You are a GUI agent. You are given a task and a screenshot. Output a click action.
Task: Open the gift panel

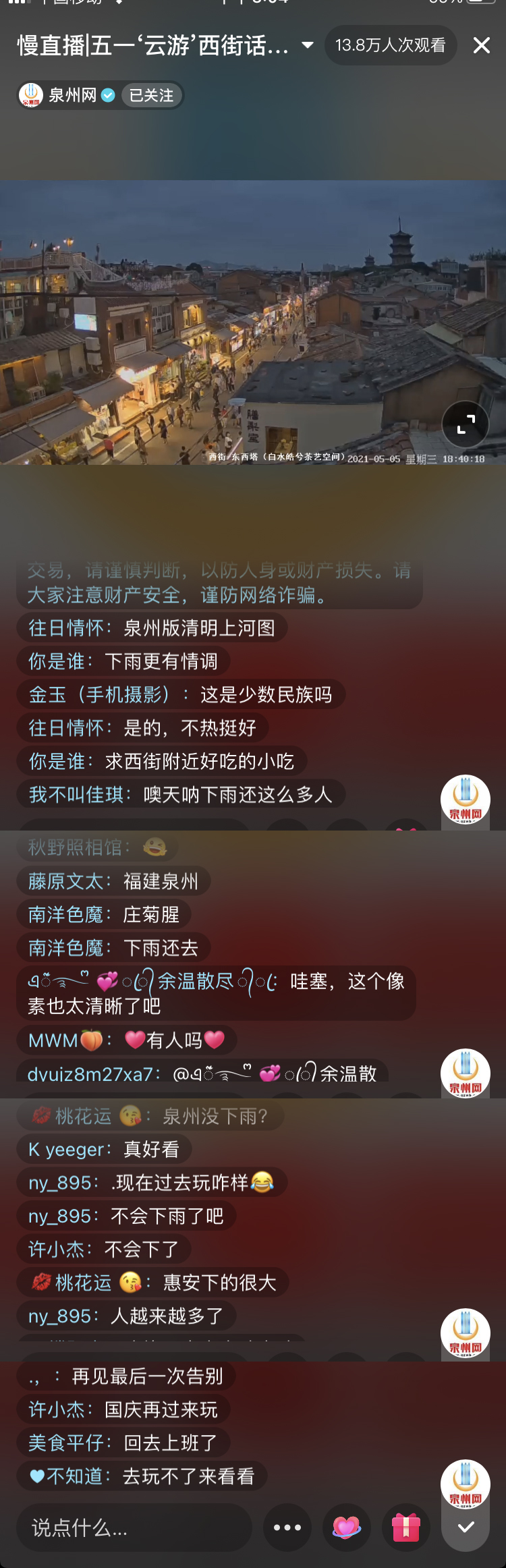(406, 1528)
